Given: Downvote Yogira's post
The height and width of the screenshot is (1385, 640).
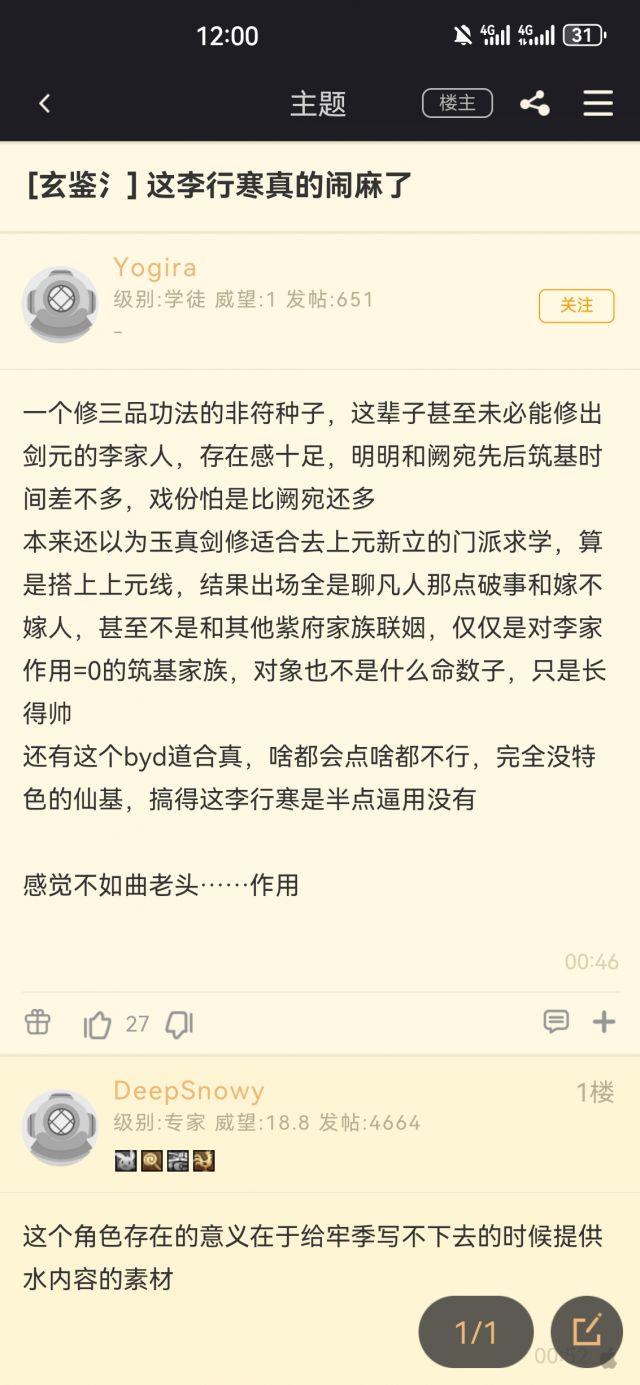Looking at the screenshot, I should (179, 1023).
